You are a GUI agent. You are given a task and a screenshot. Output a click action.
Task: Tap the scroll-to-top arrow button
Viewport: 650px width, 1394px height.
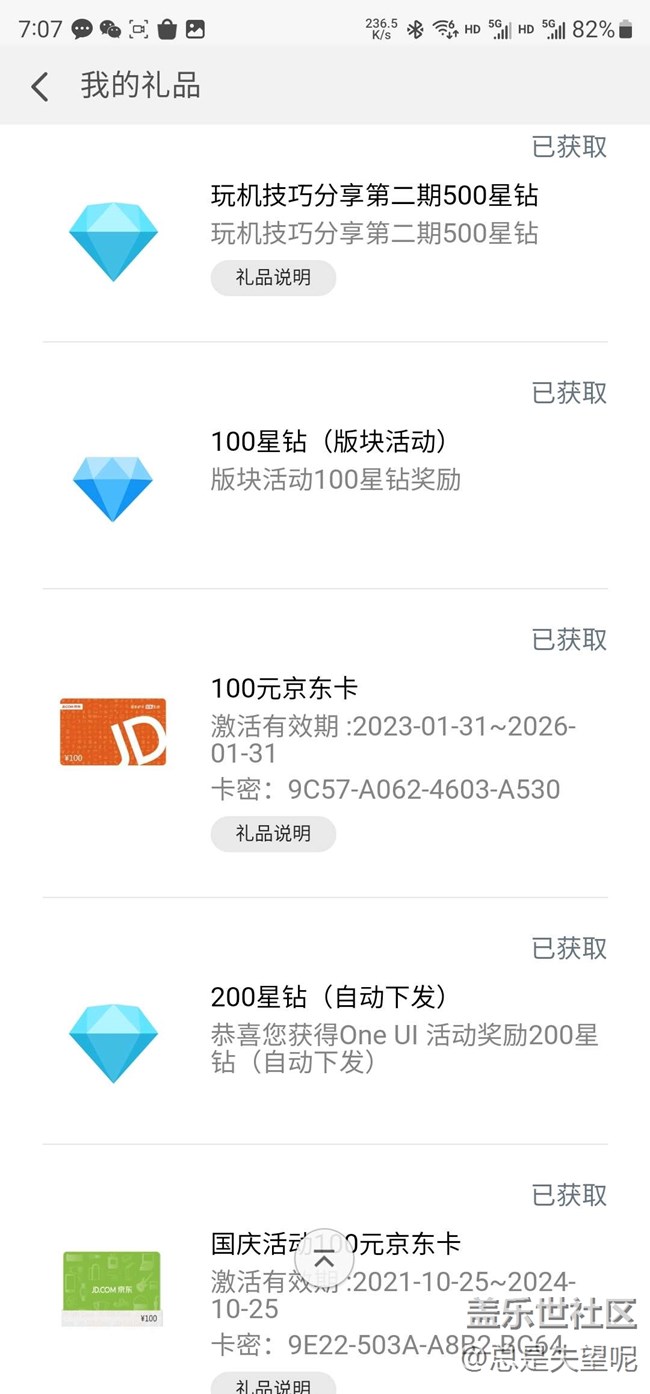(x=324, y=1260)
